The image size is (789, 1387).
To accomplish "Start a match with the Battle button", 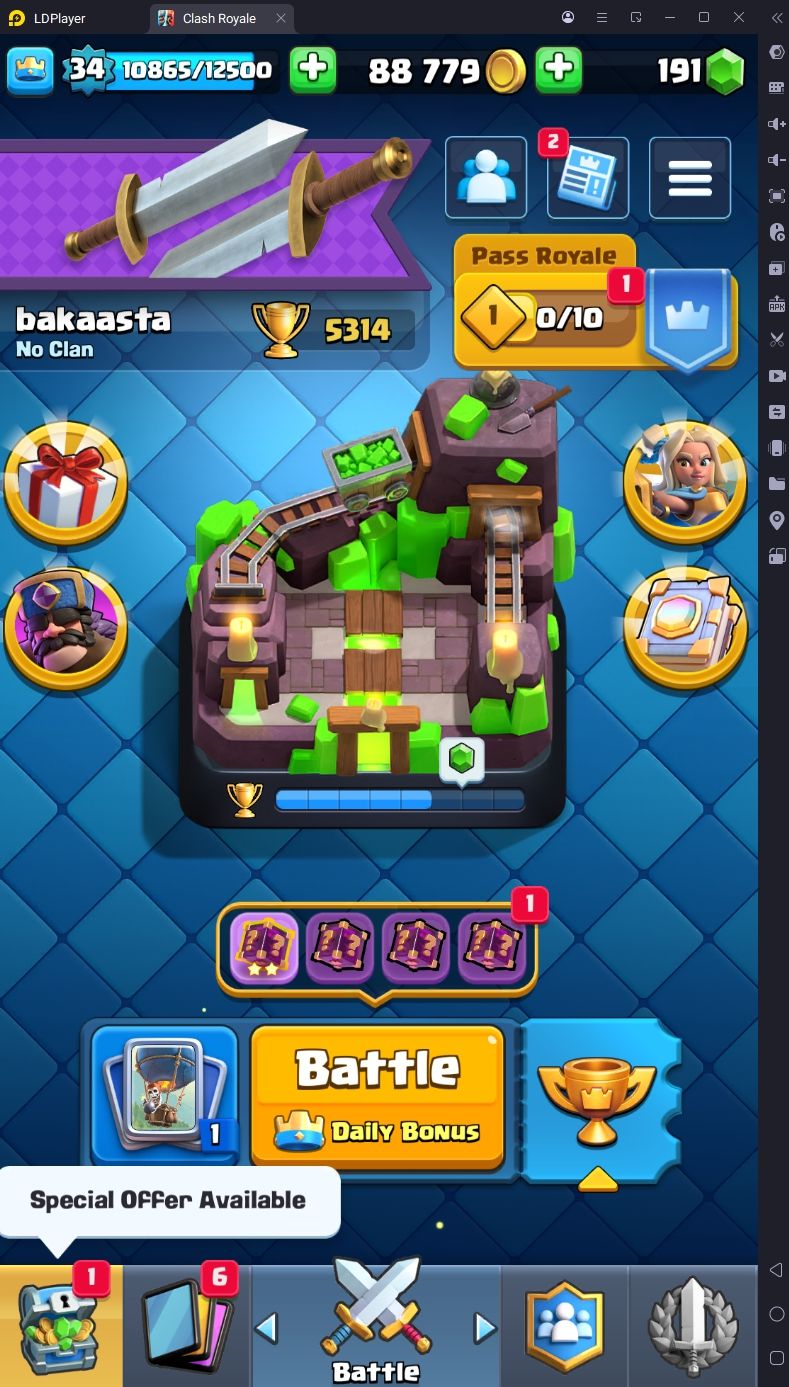I will click(377, 1096).
